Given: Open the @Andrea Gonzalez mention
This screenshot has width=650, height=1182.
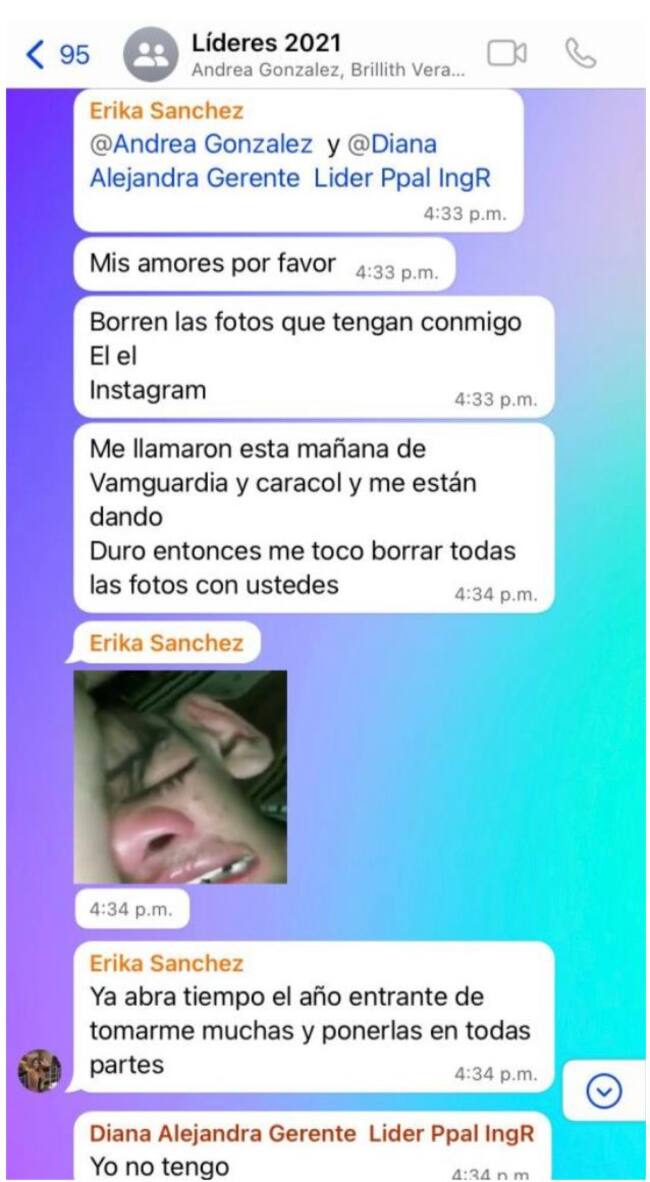Looking at the screenshot, I should 201,144.
